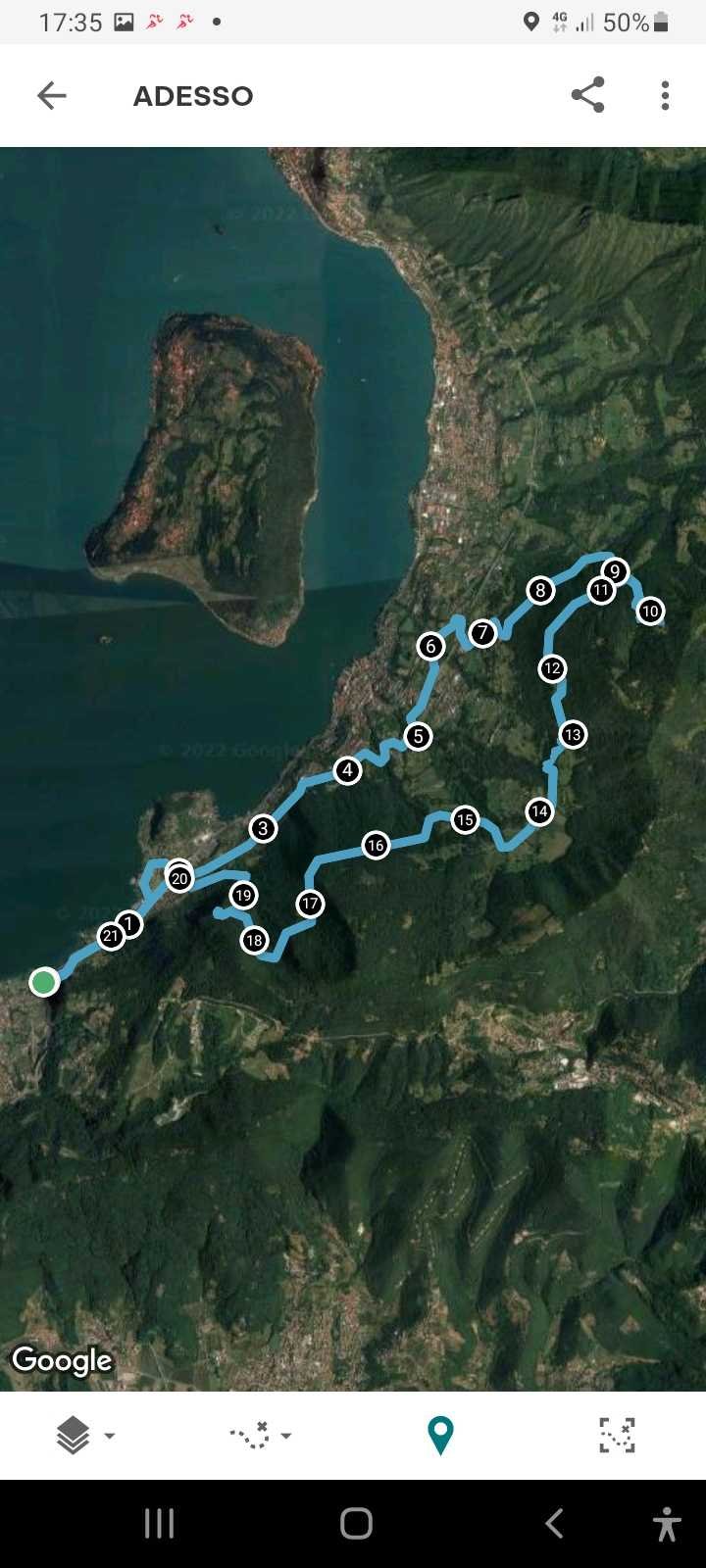Select kilometer marker 5 on the route
This screenshot has width=706, height=1568.
[418, 736]
